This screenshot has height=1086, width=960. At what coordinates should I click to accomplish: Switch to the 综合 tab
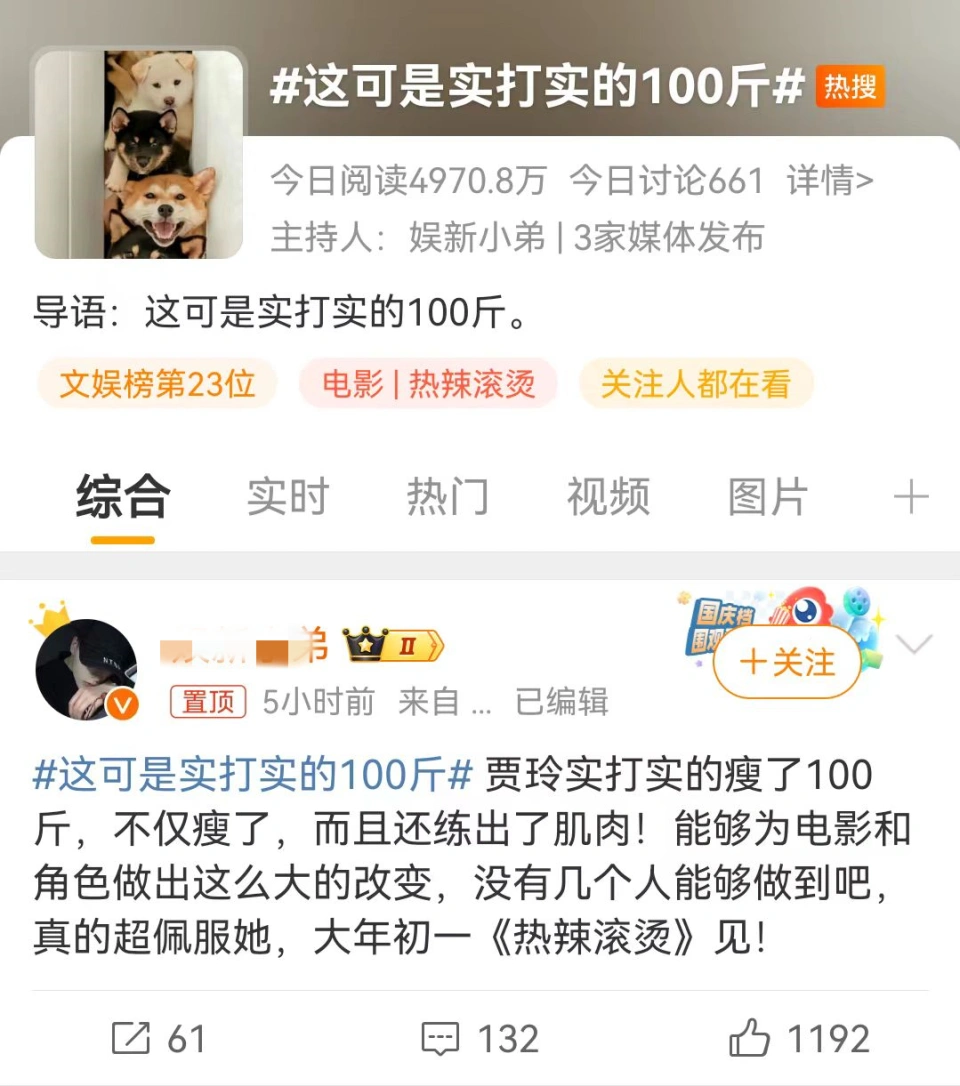click(123, 497)
